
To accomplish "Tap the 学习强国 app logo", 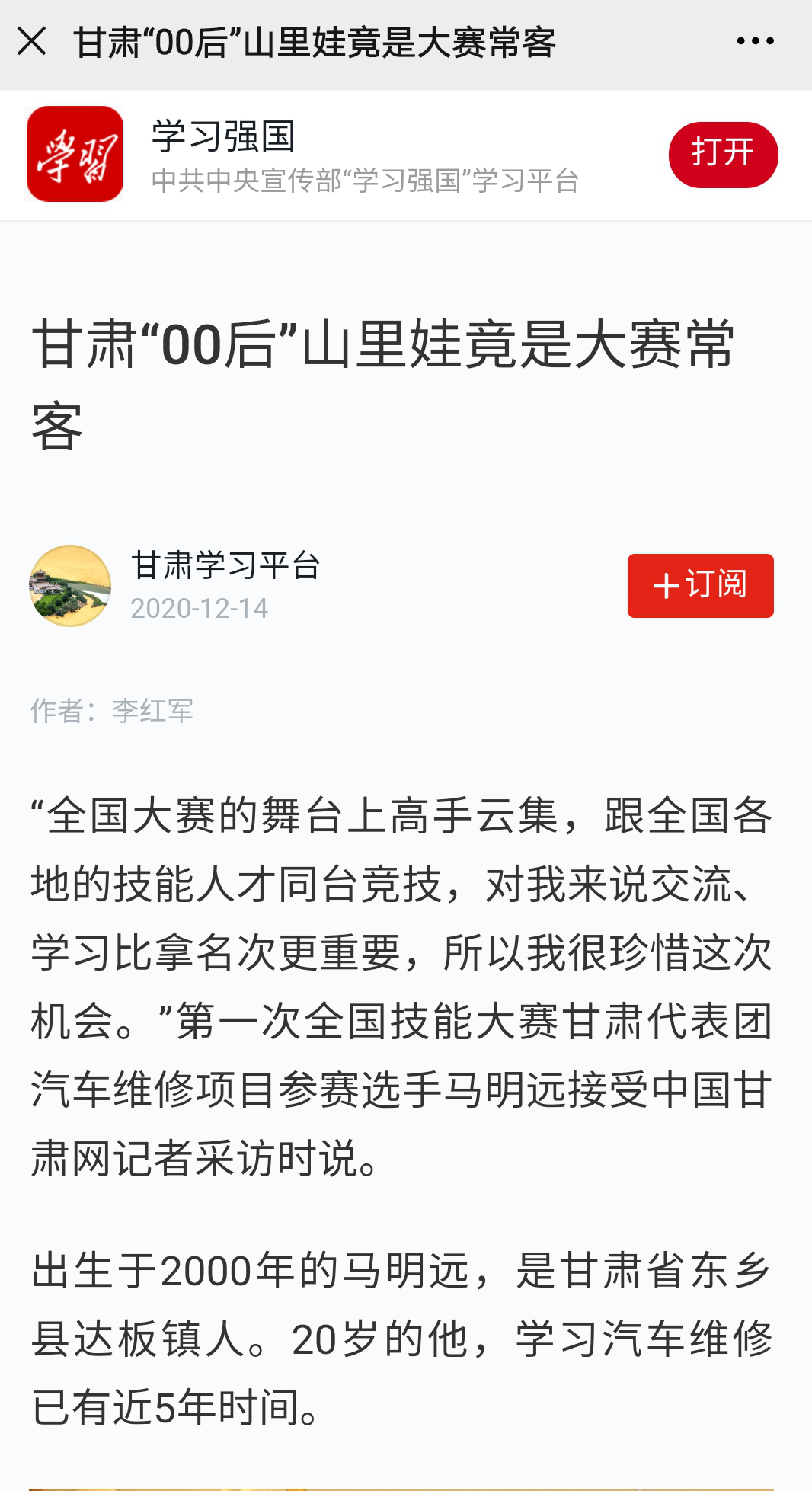I will [75, 154].
